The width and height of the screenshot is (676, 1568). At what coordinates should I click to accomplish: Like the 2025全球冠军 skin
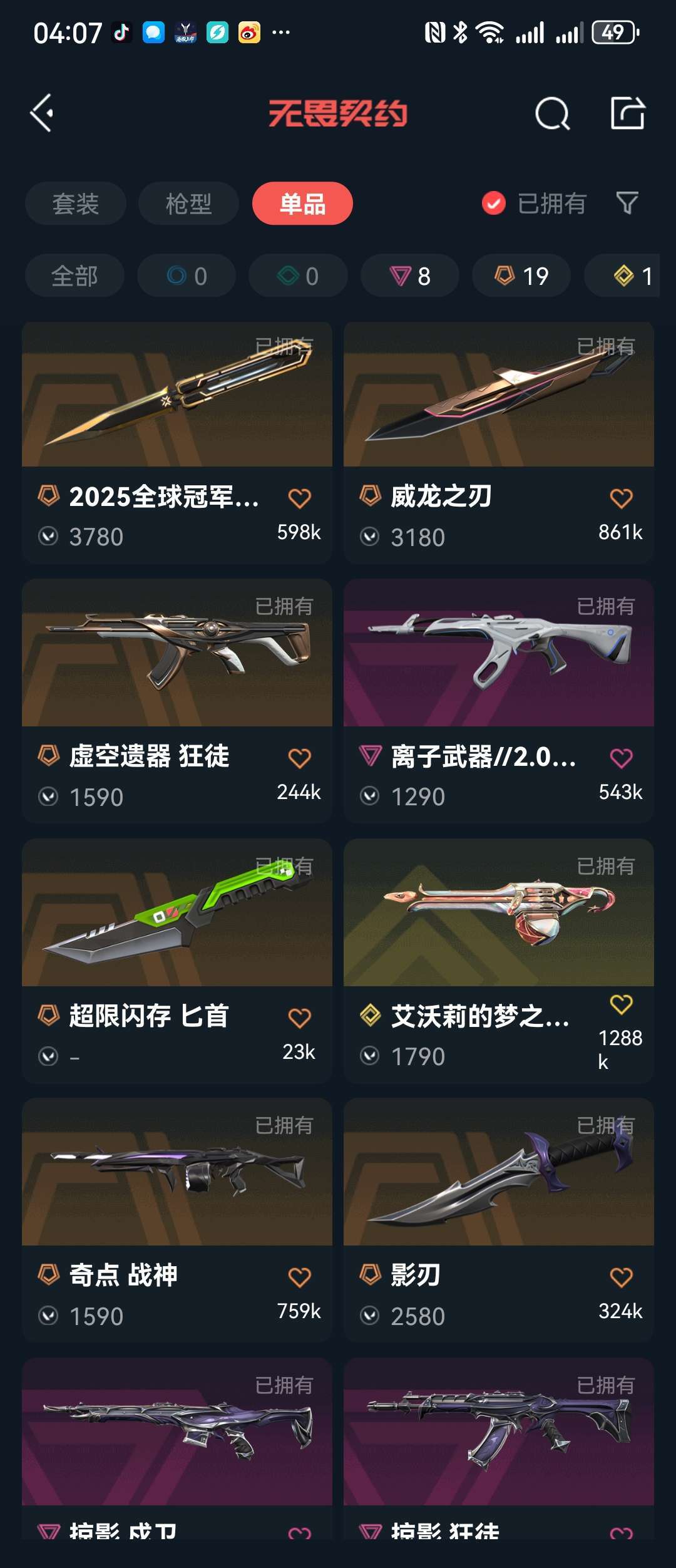click(299, 498)
